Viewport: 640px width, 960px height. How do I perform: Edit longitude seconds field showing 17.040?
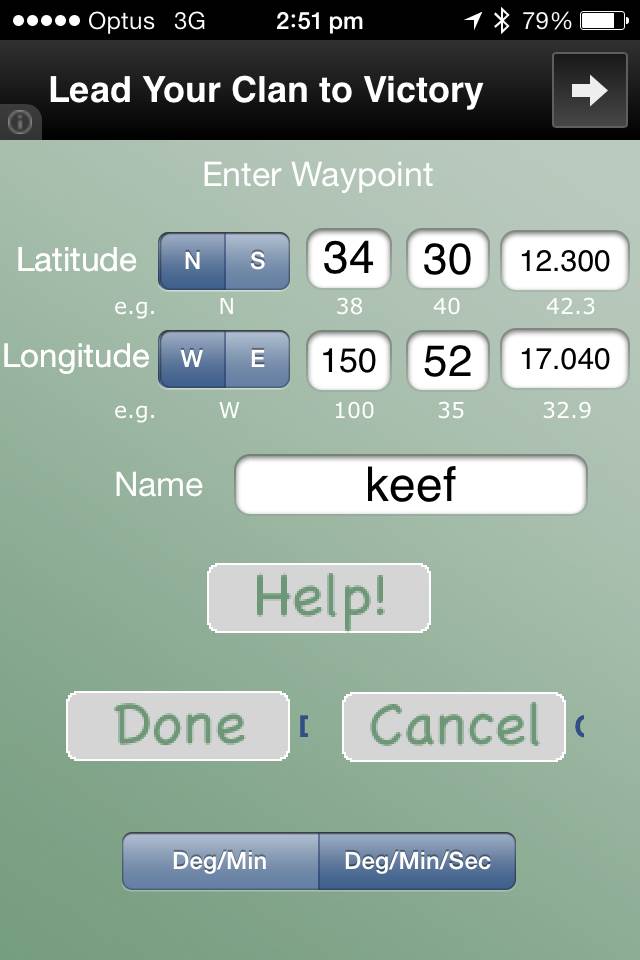[565, 359]
